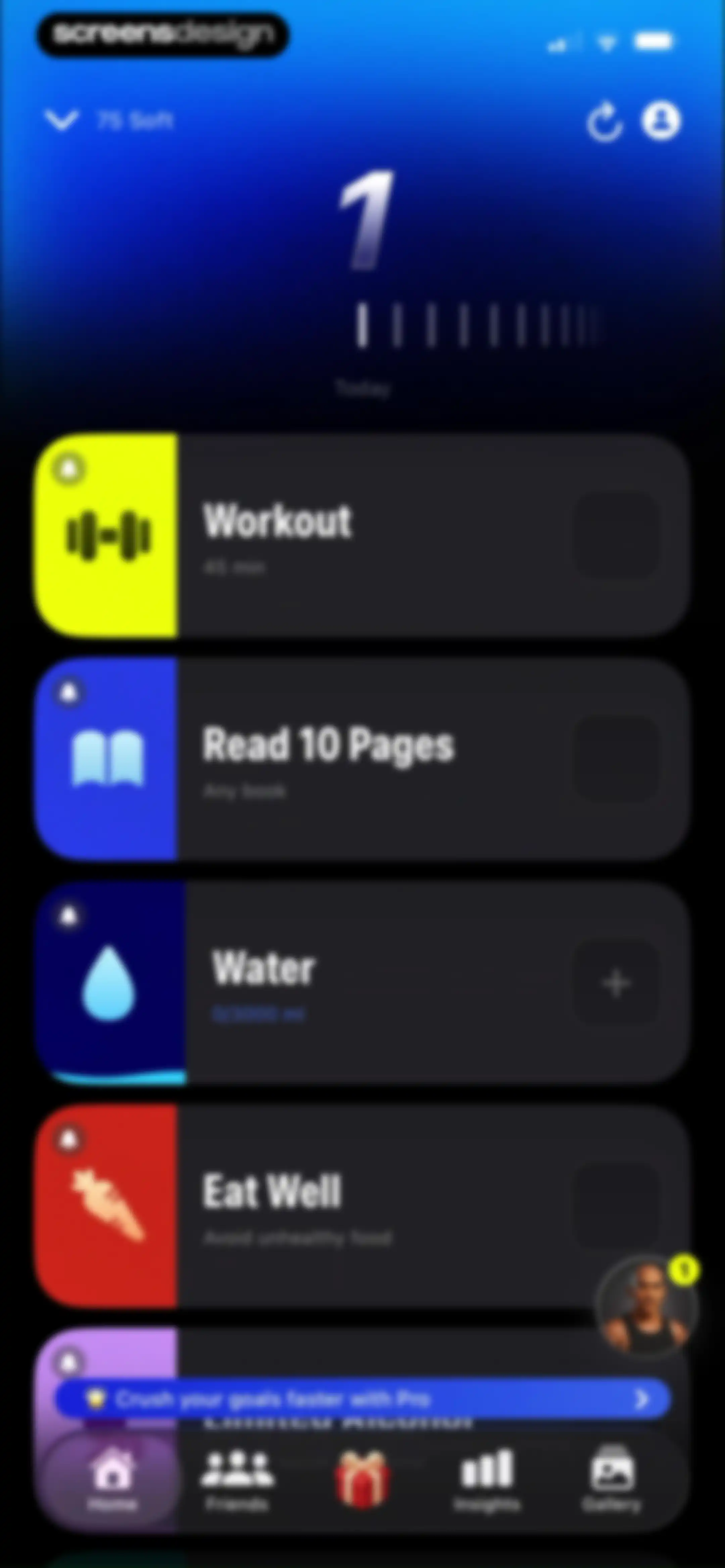725x1568 pixels.
Task: Mark Eat Well as done
Action: coord(616,1206)
